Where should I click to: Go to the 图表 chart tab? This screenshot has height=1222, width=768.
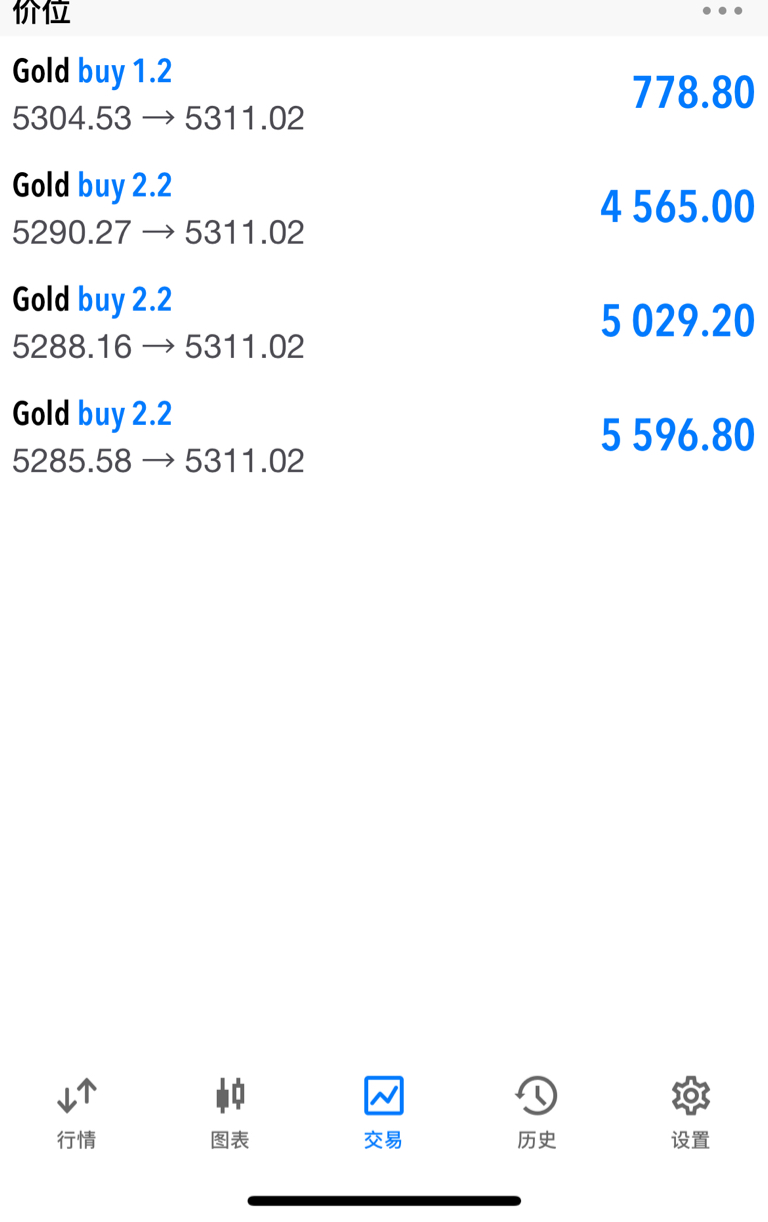[230, 1113]
